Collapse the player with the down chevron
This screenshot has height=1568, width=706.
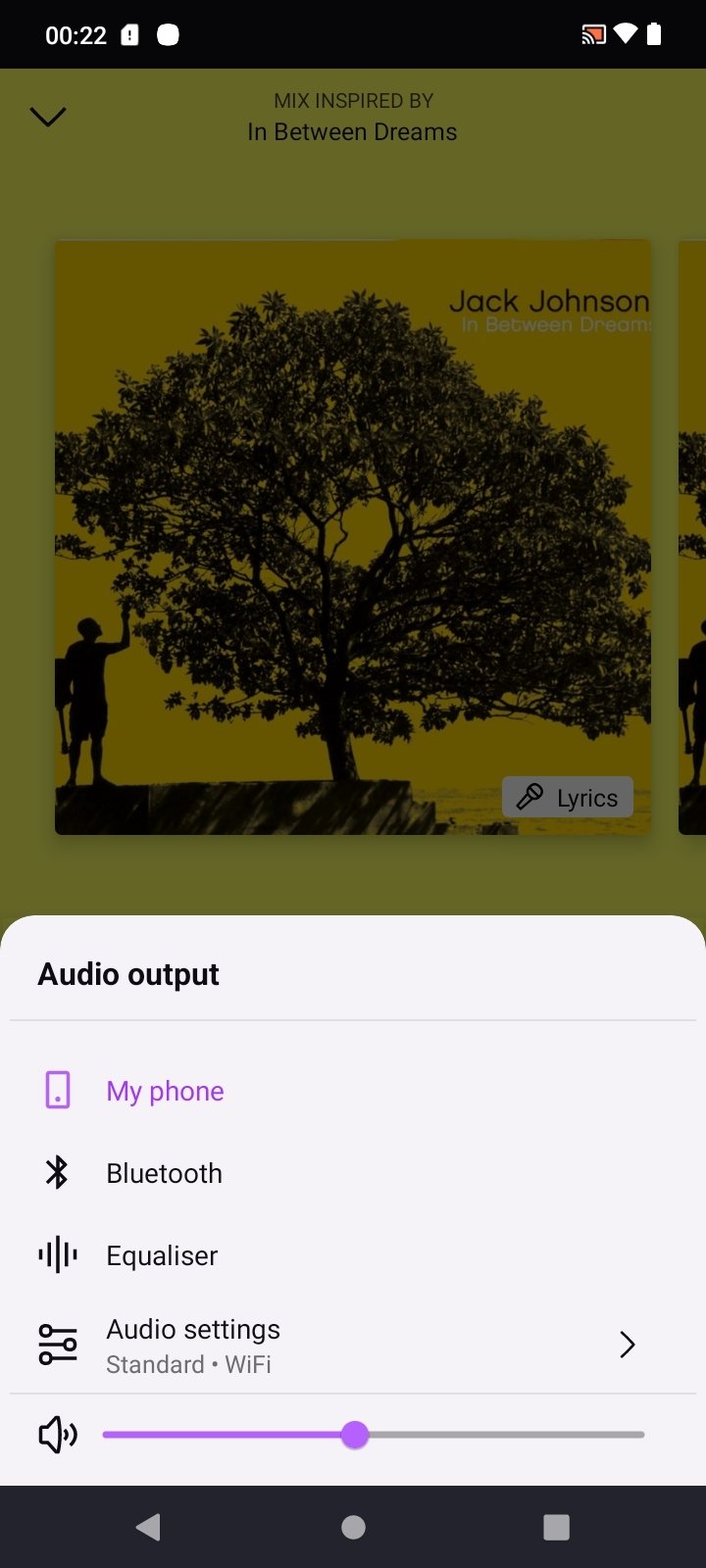click(48, 117)
